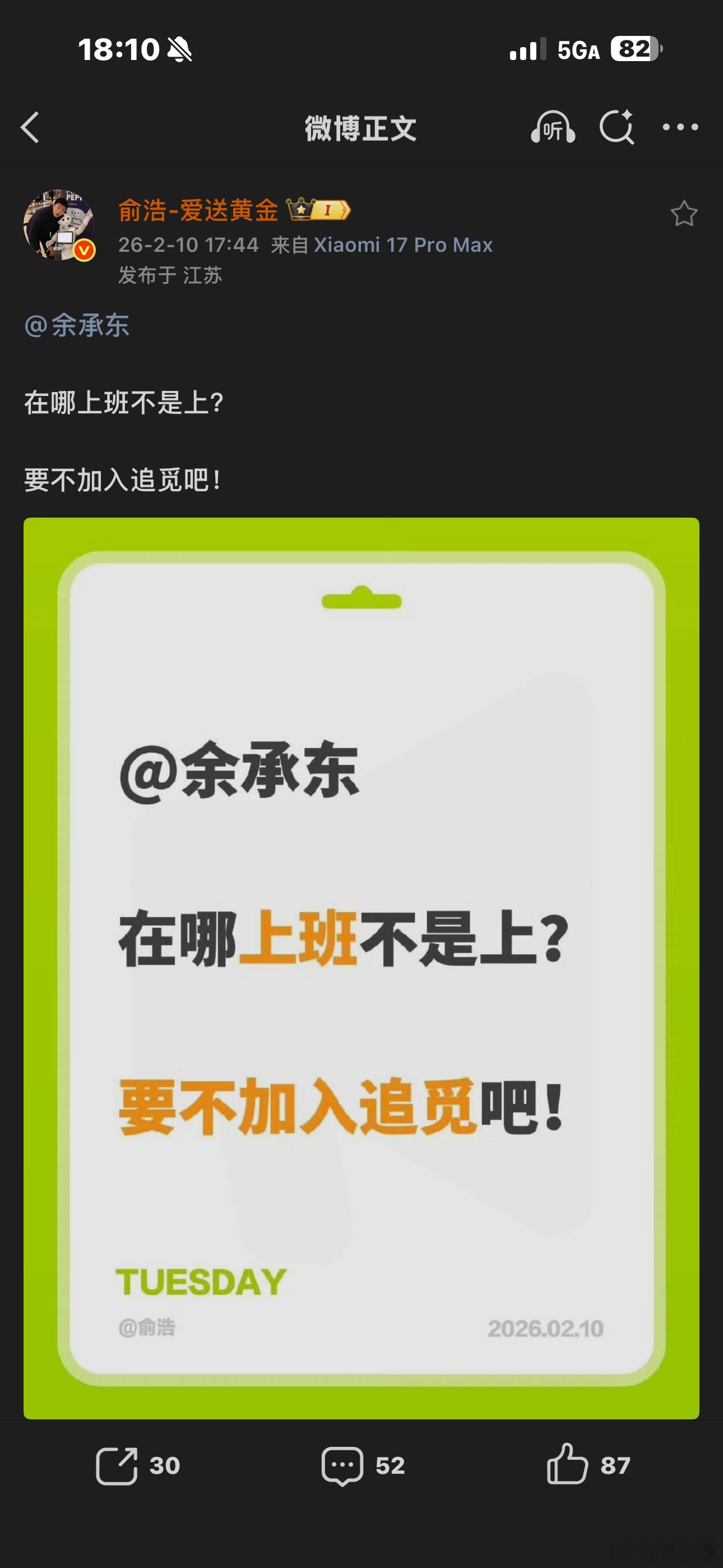
Task: Open the green Tuesday calendar image
Action: pyautogui.click(x=361, y=959)
